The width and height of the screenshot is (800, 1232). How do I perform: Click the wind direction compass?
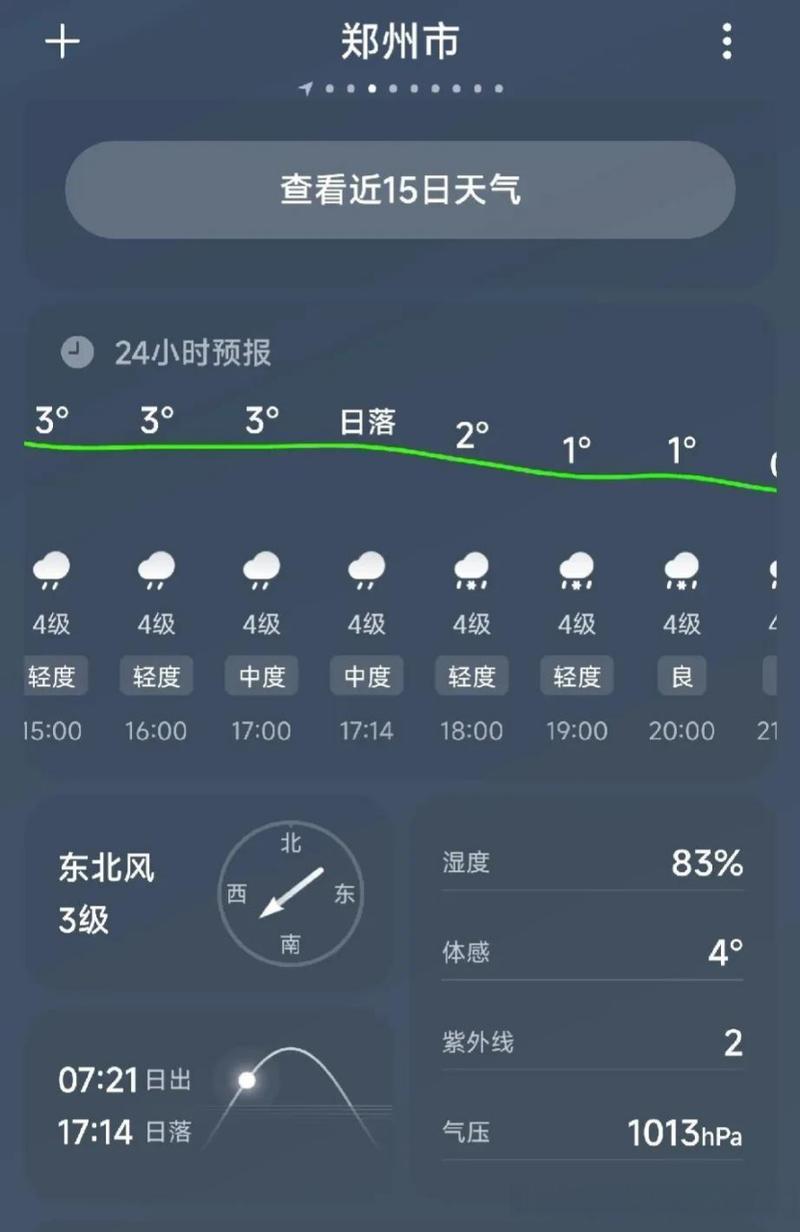coord(290,893)
